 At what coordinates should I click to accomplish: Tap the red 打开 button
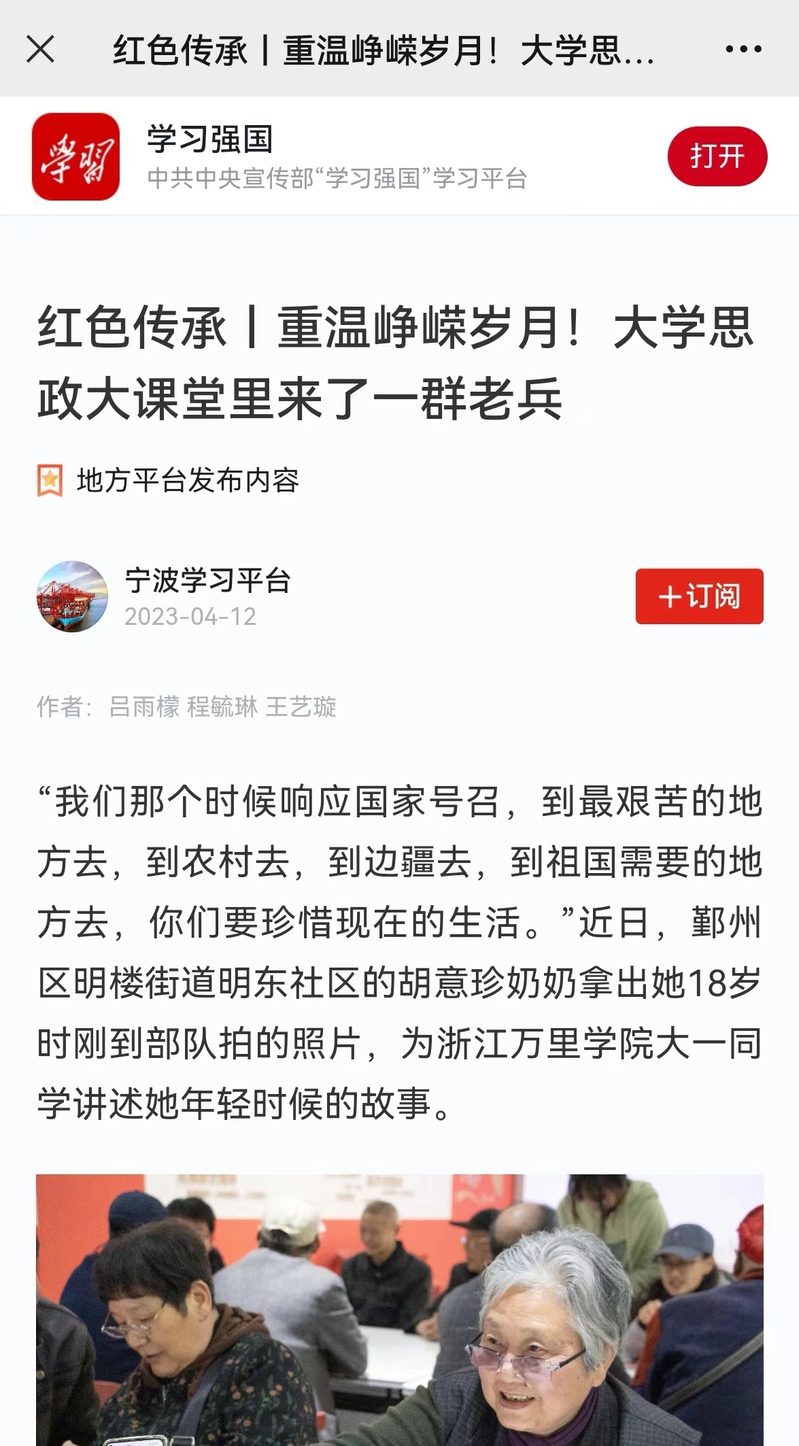717,156
